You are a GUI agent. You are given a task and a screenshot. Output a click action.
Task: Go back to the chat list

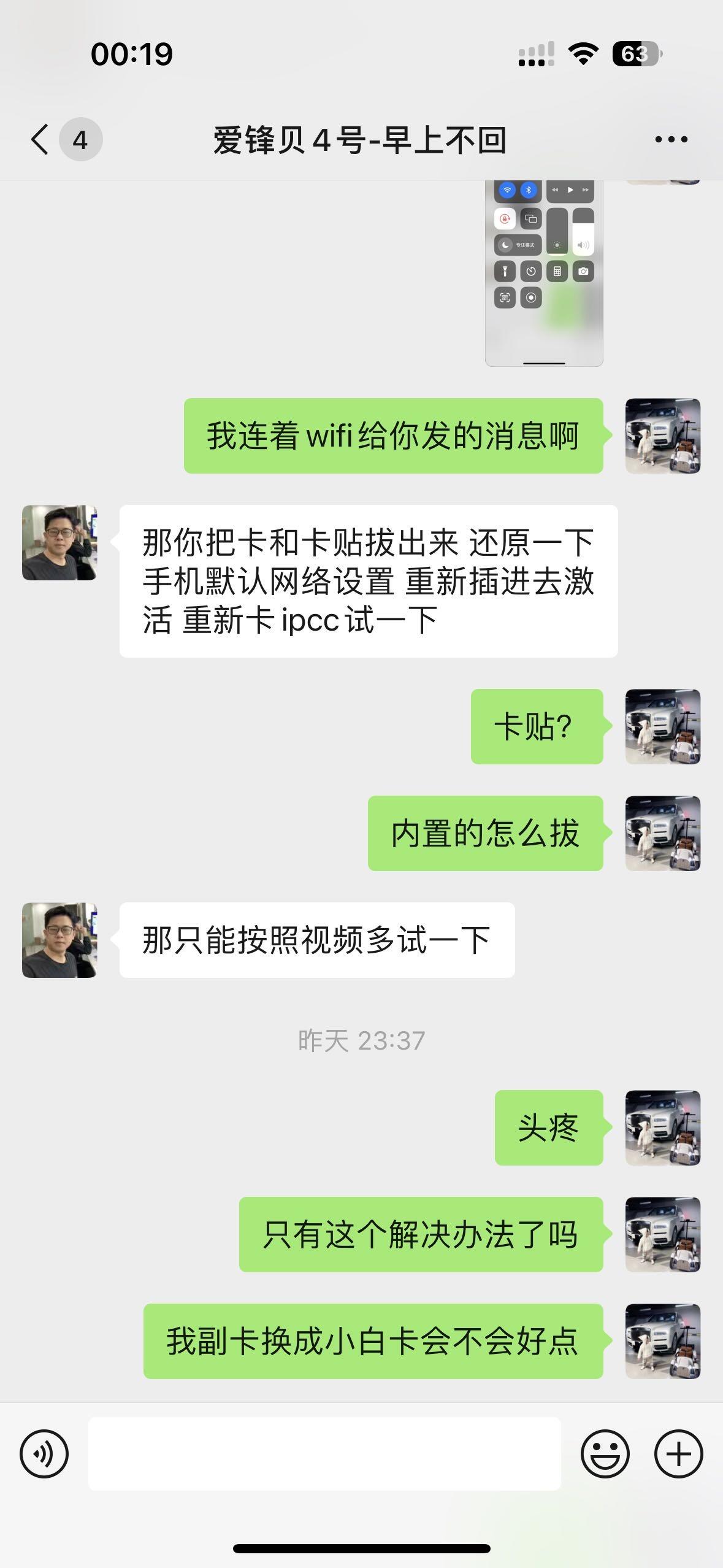pyautogui.click(x=40, y=139)
